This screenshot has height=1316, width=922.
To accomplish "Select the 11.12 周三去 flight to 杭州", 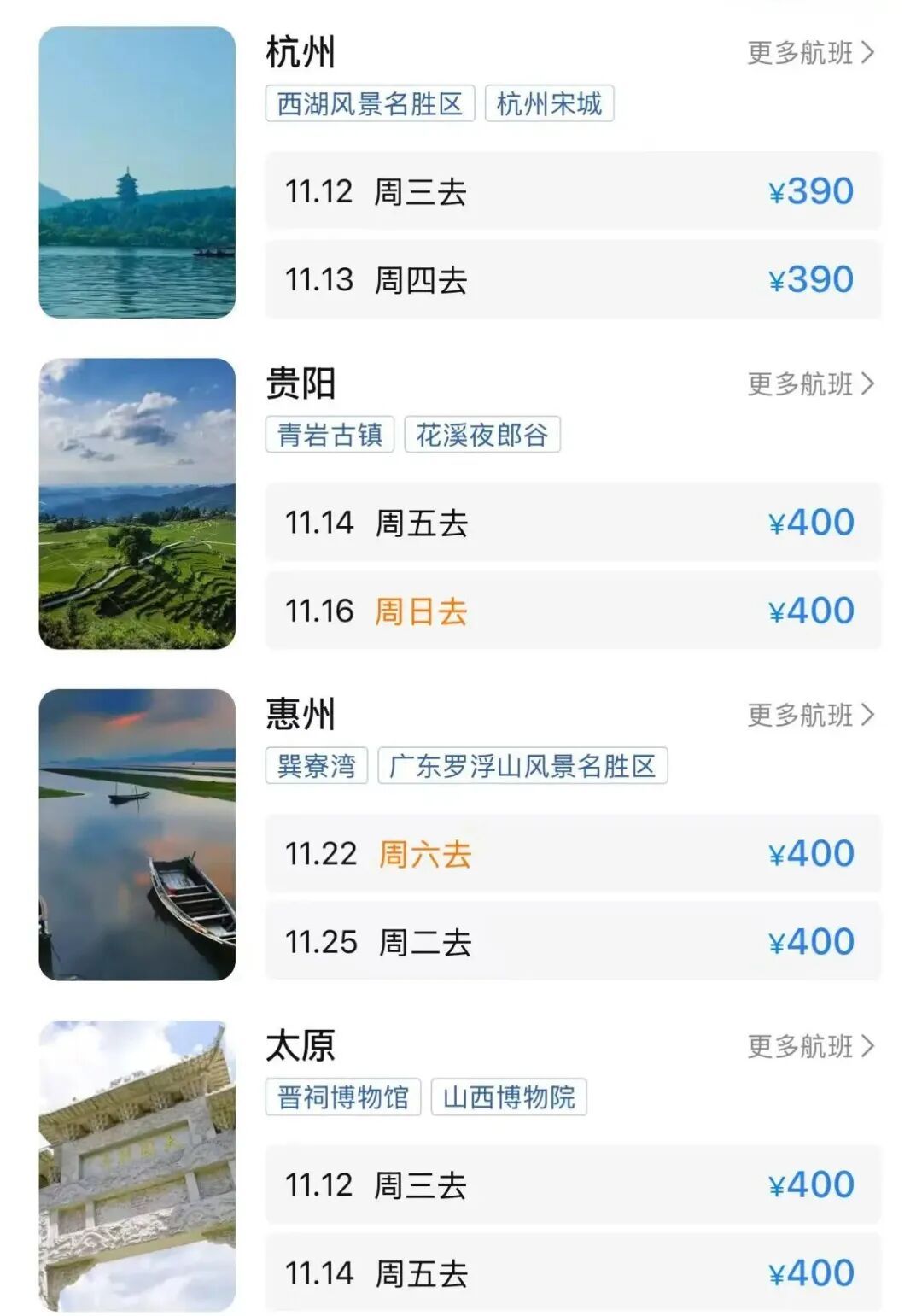I will pyautogui.click(x=572, y=191).
